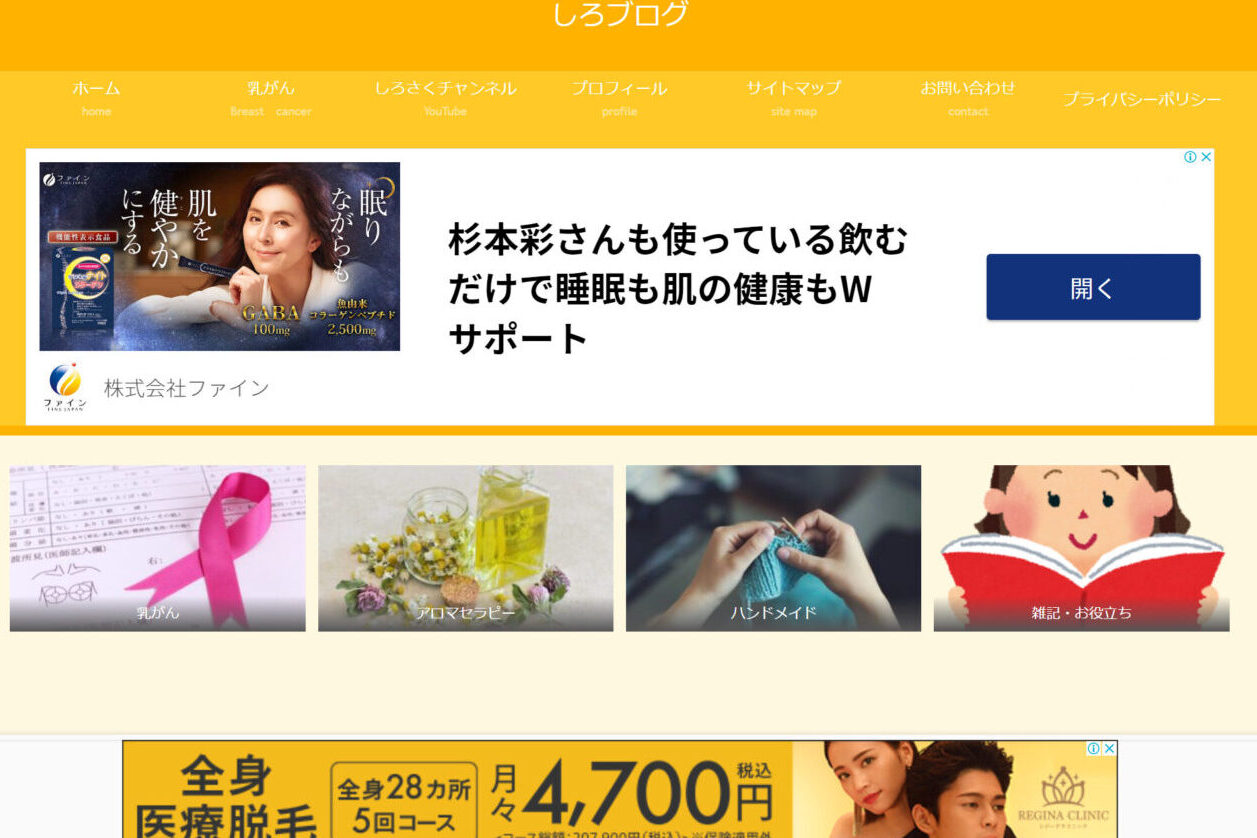Viewport: 1257px width, 838px height.
Task: Open the 雑記・お役立ち category card
Action: (x=1081, y=548)
